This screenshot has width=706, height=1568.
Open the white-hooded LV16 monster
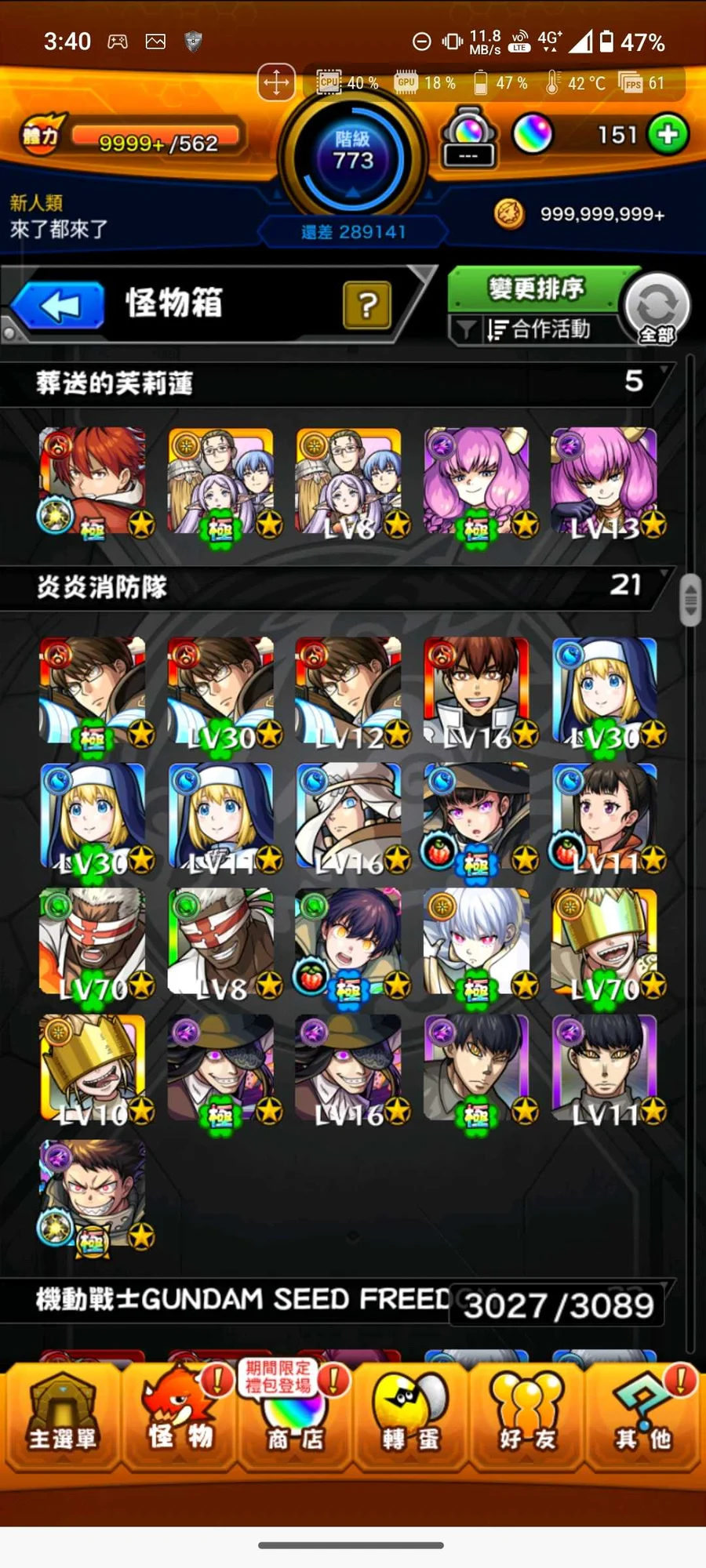[x=348, y=817]
